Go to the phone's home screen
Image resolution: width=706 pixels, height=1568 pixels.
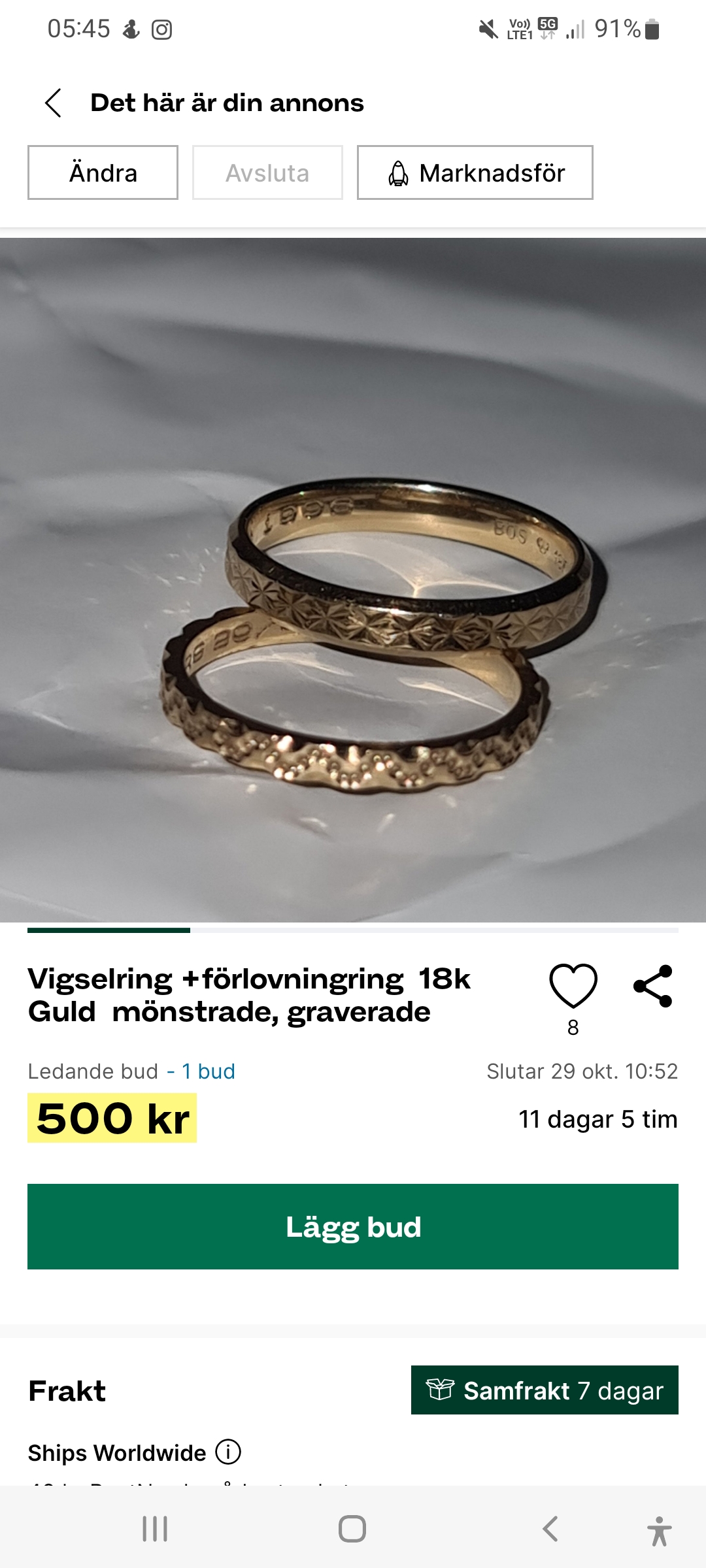pyautogui.click(x=352, y=1529)
